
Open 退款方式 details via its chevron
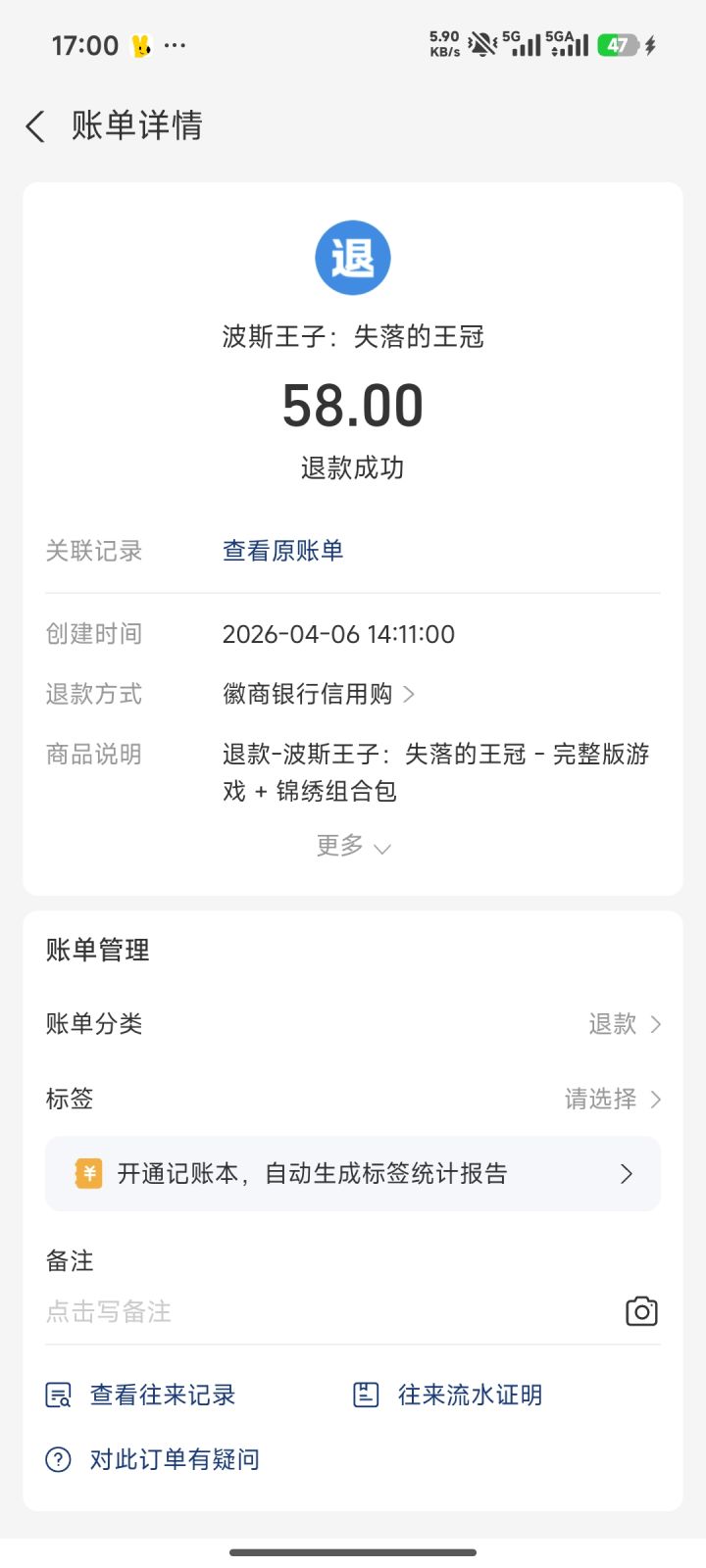411,694
